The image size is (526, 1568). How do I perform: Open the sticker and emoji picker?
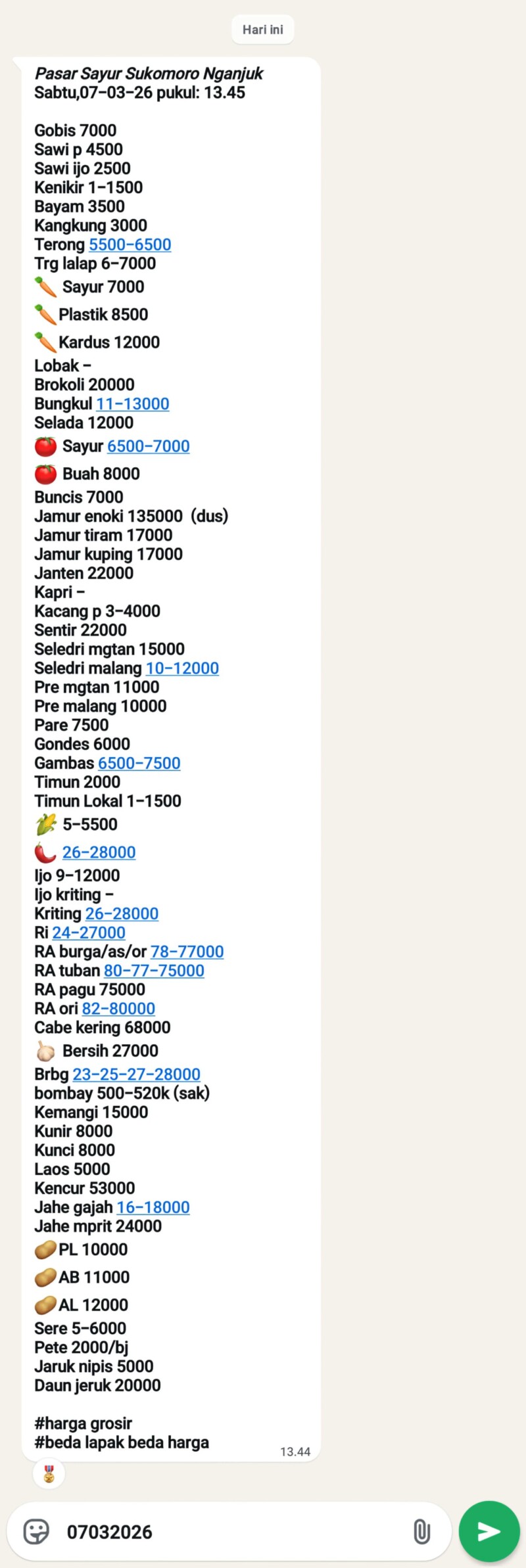(x=36, y=1531)
